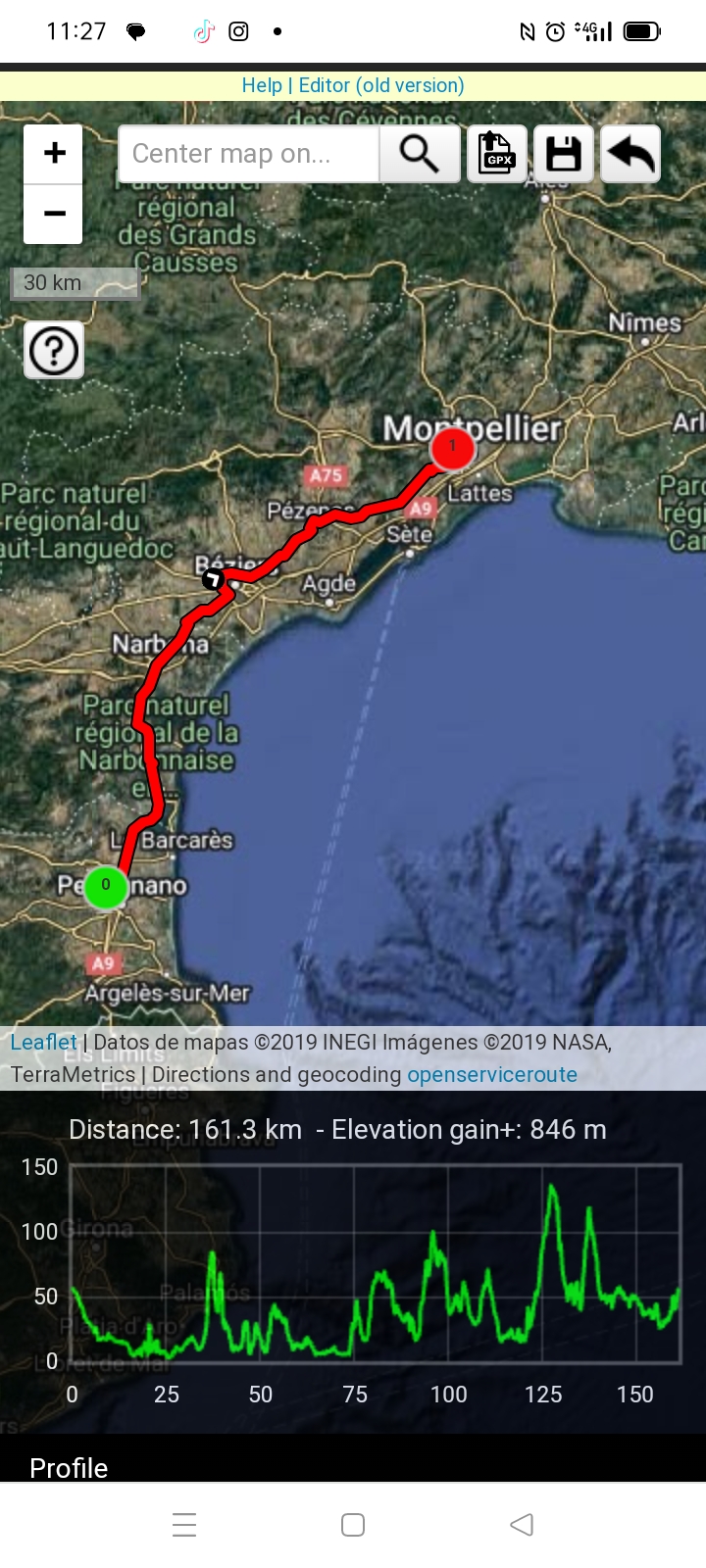Save the route with the floppy icon
The image size is (706, 1568).
pos(563,154)
